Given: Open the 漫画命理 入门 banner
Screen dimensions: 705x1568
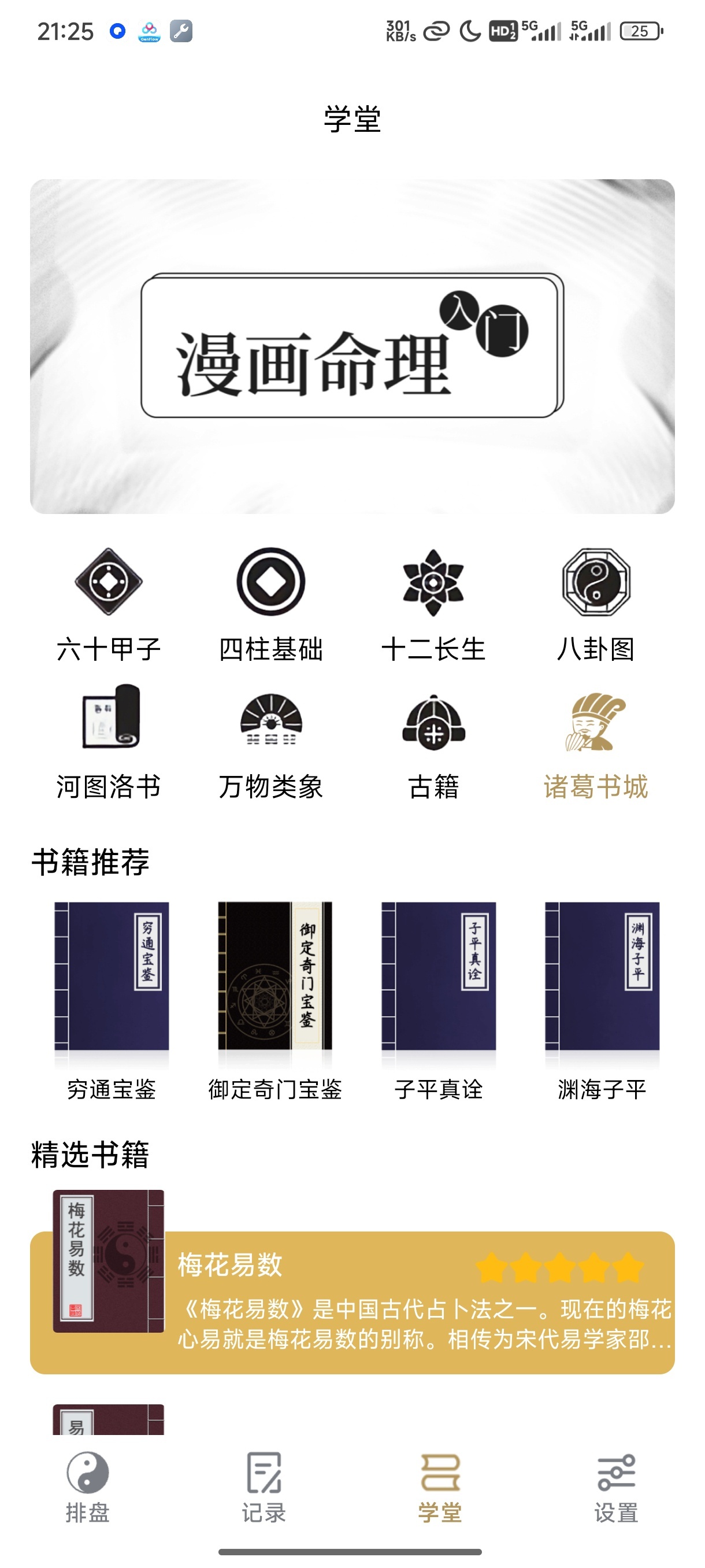Looking at the screenshot, I should pyautogui.click(x=352, y=346).
